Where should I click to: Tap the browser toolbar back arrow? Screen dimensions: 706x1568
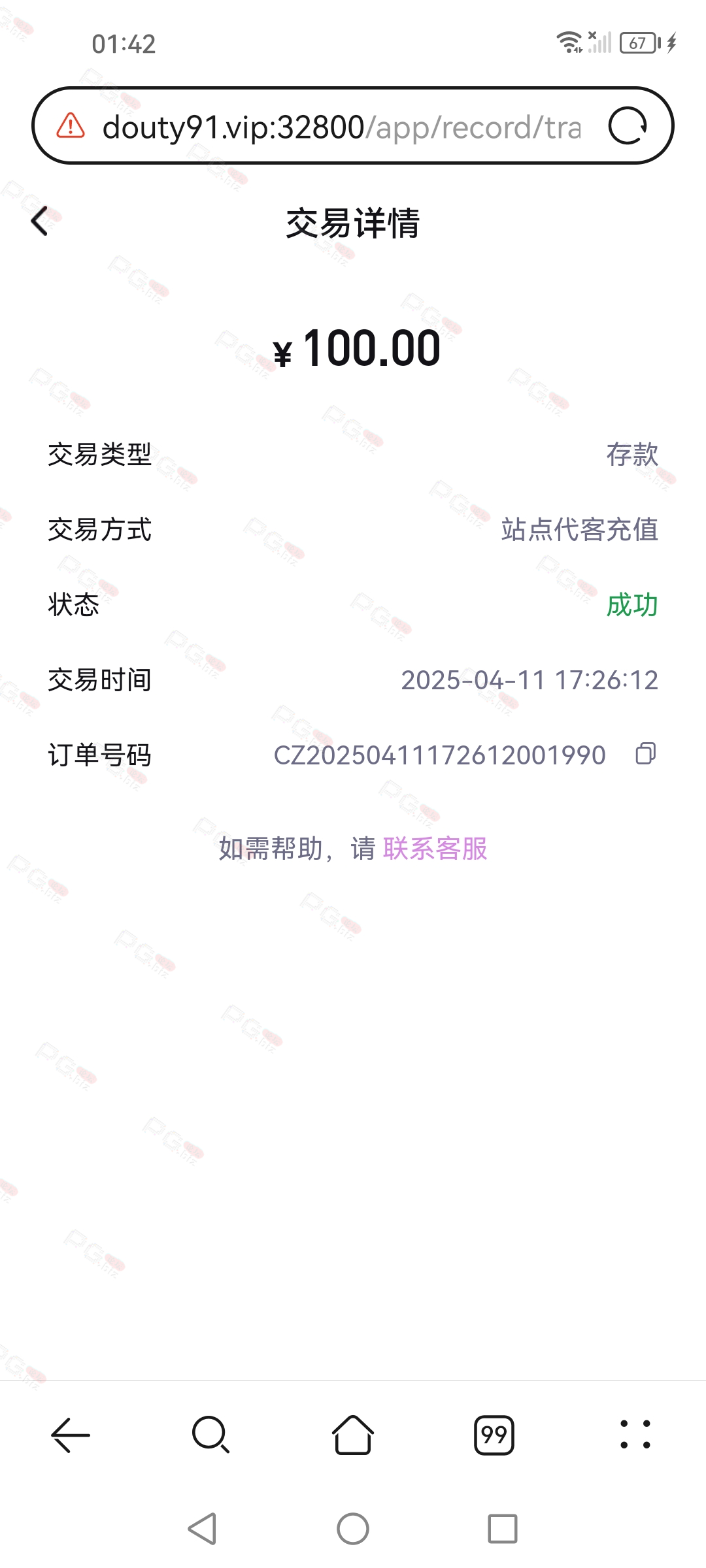coord(71,1435)
